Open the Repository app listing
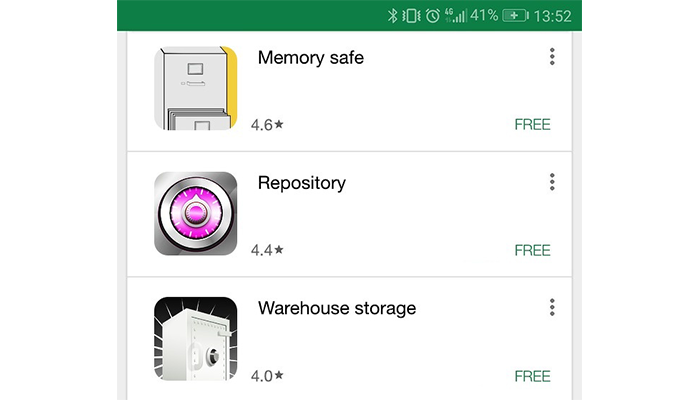Image resolution: width=700 pixels, height=400 pixels. [x=301, y=183]
